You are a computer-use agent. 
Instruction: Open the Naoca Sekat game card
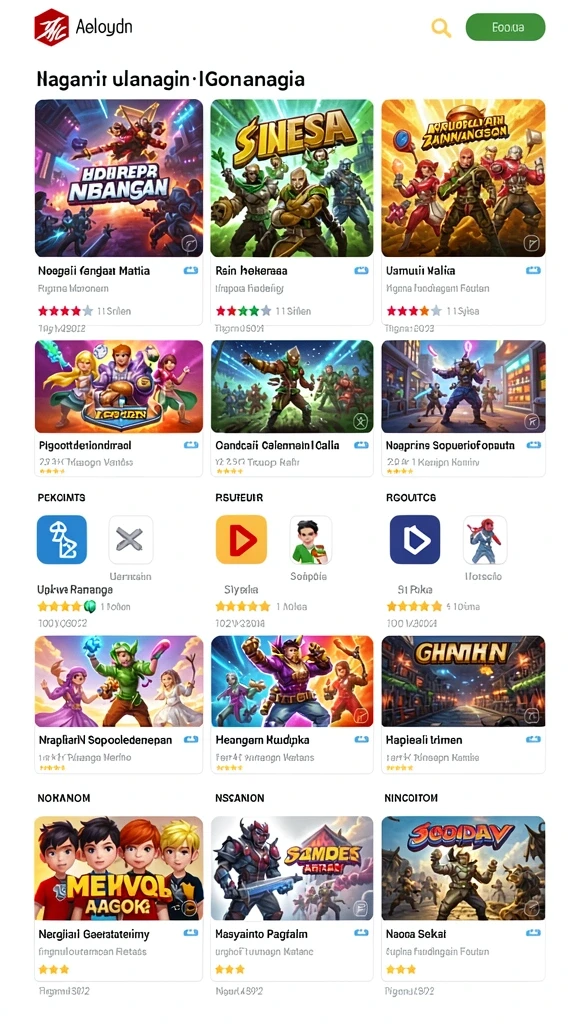[463, 898]
